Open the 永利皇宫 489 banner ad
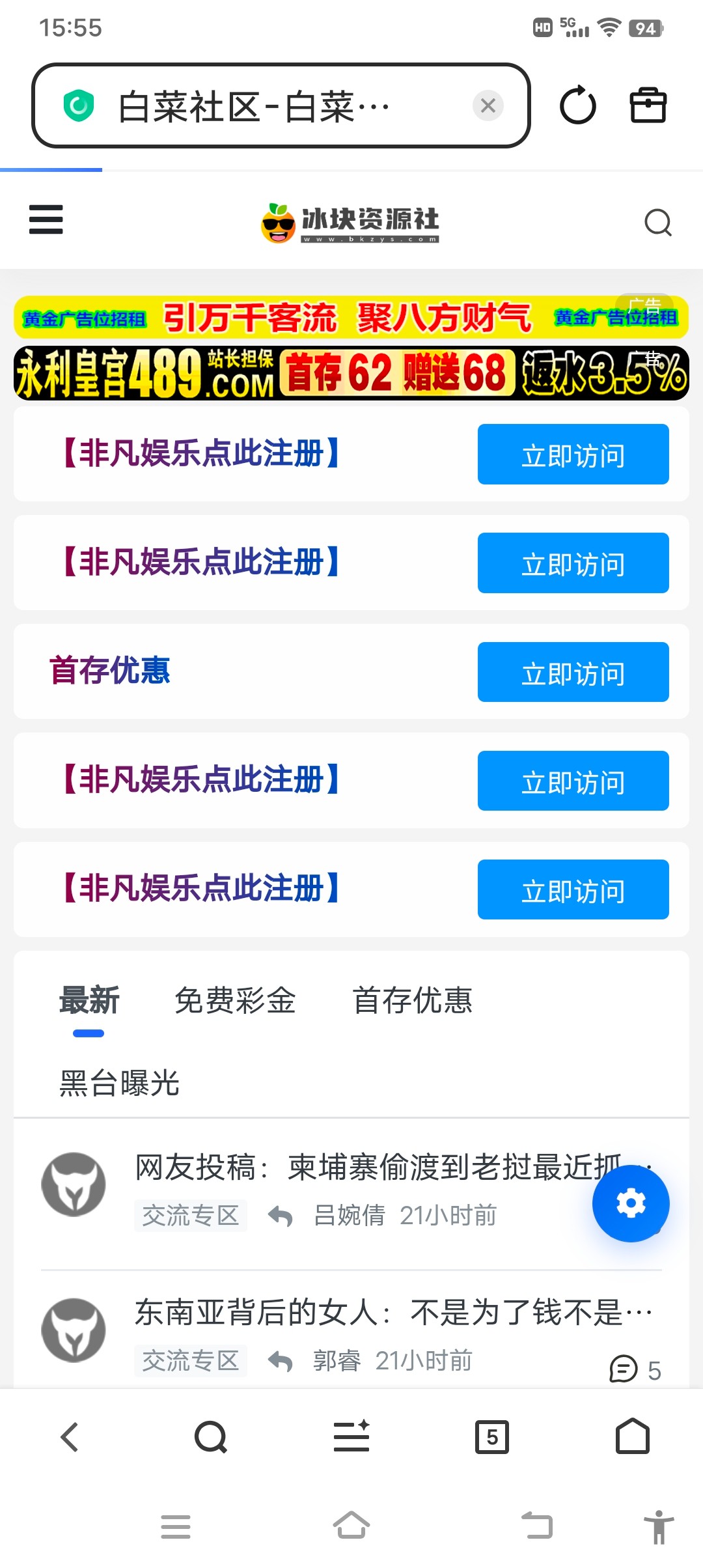 coord(351,373)
